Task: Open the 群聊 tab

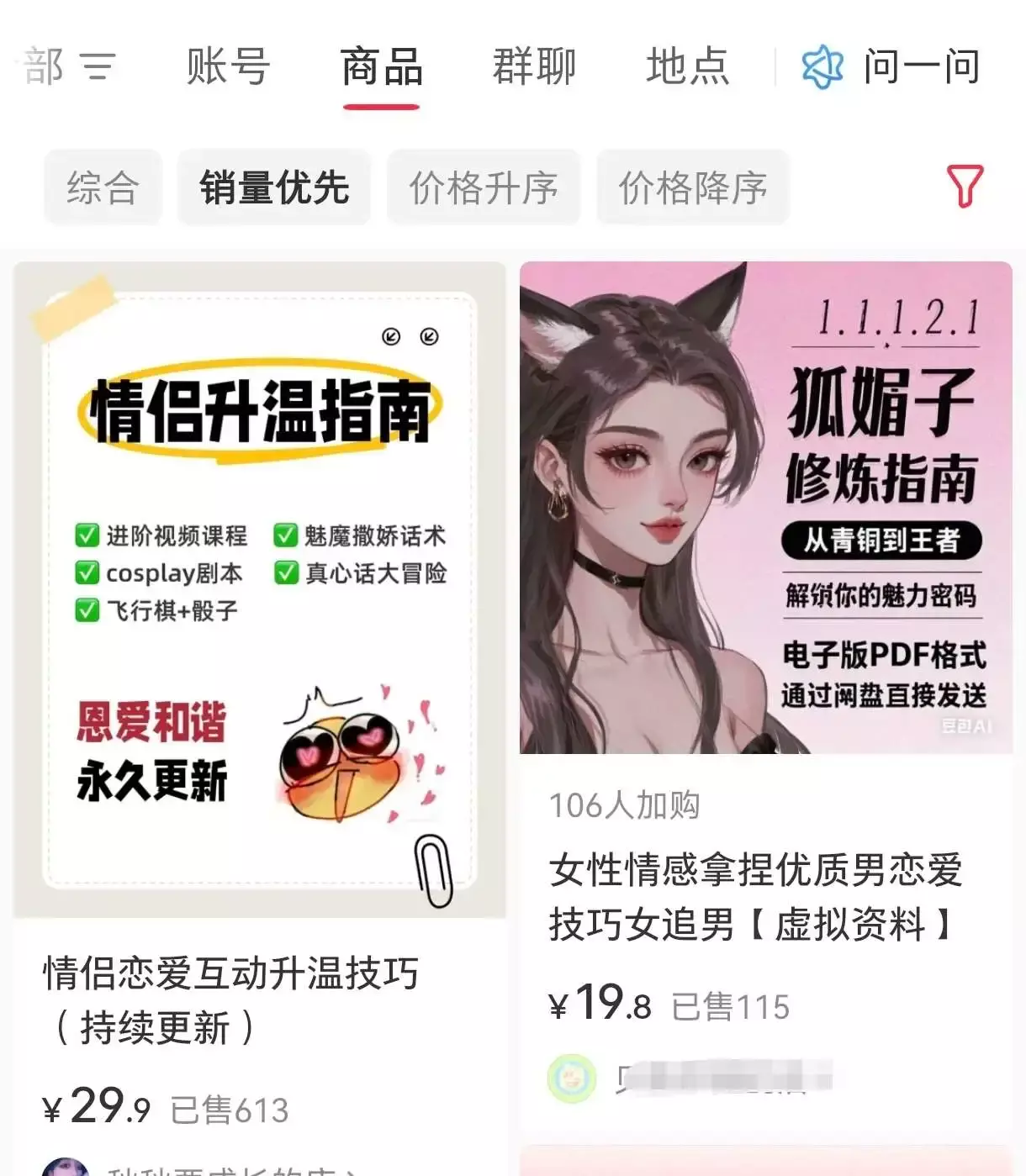Action: (x=533, y=67)
